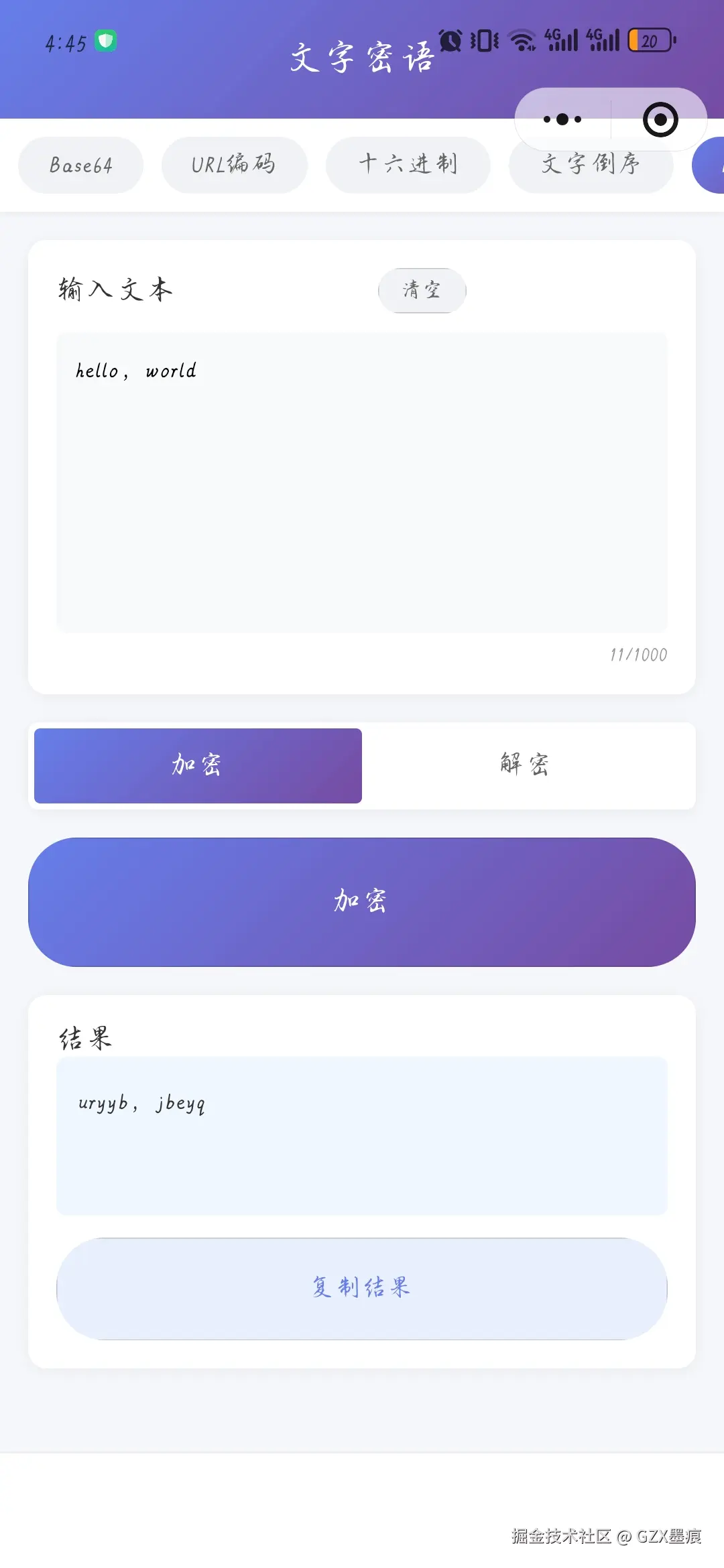Select the 十六进制 tab
The height and width of the screenshot is (1568, 724).
[408, 165]
